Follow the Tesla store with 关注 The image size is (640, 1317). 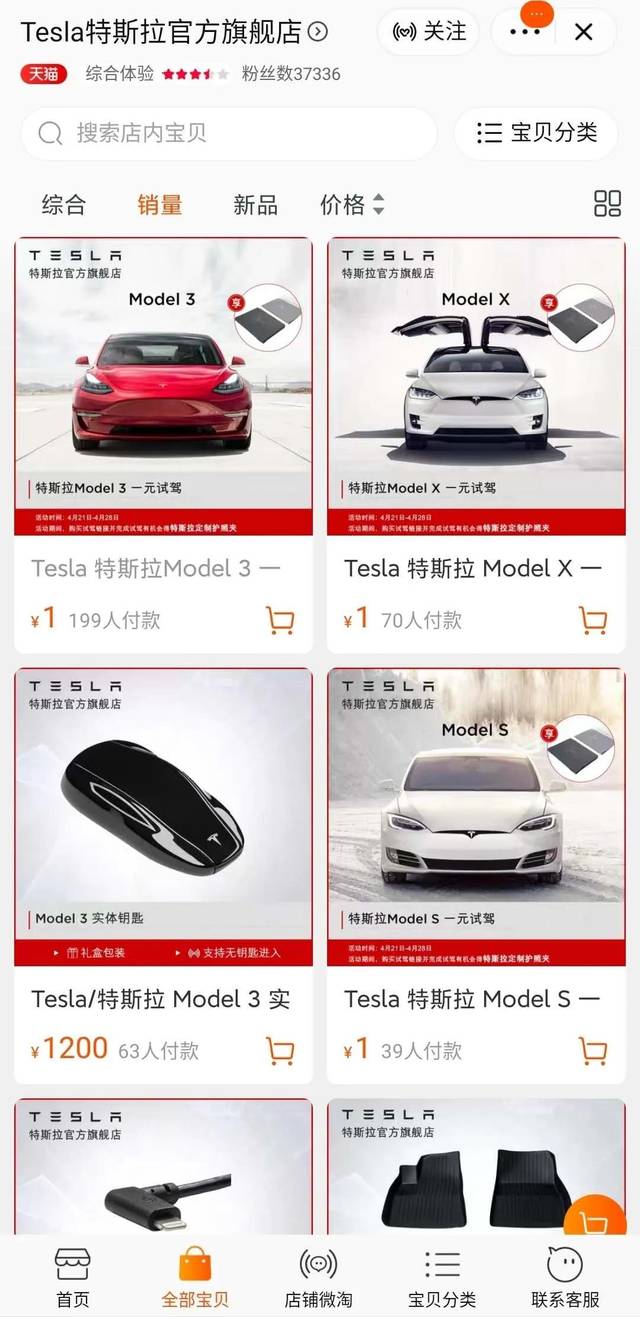tap(429, 32)
